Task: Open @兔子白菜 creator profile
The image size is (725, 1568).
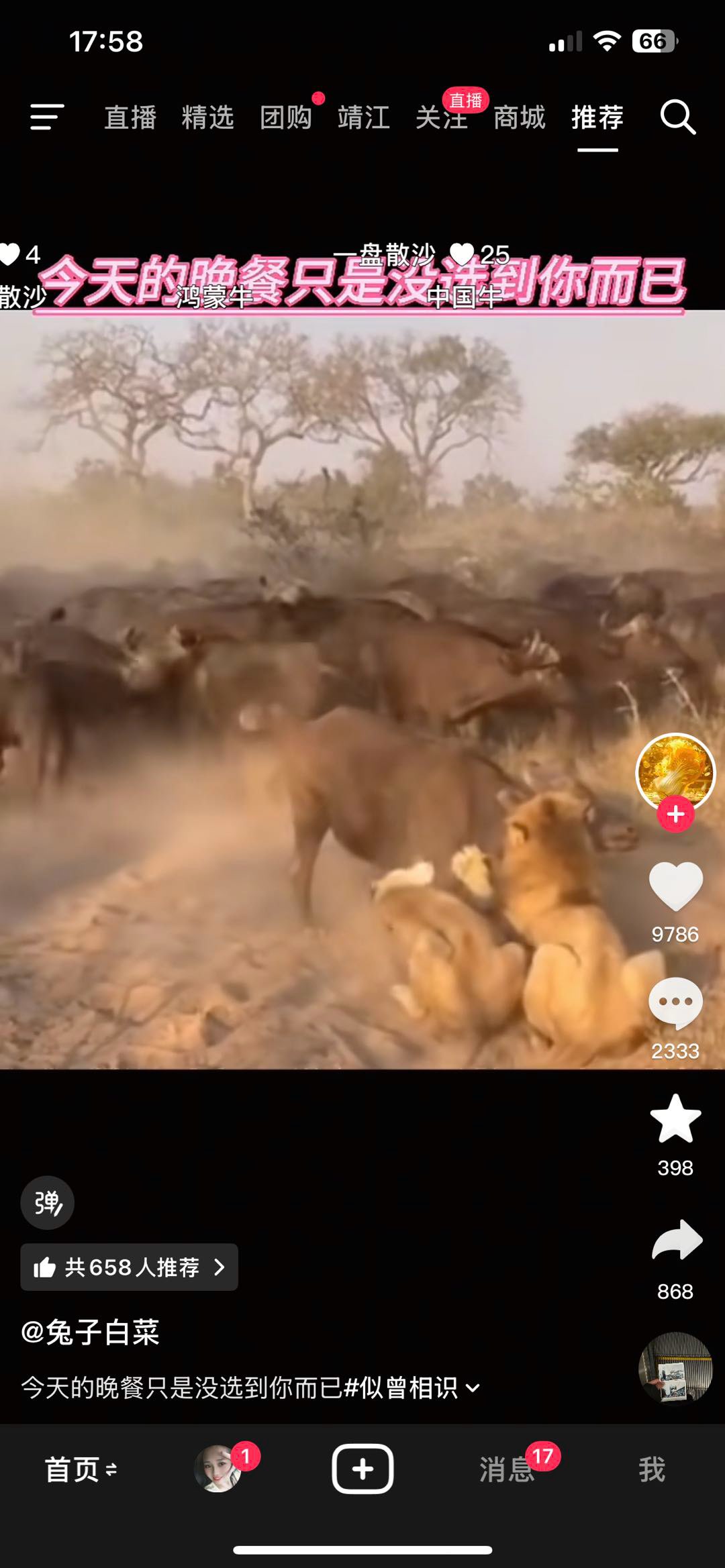Action: point(90,1332)
